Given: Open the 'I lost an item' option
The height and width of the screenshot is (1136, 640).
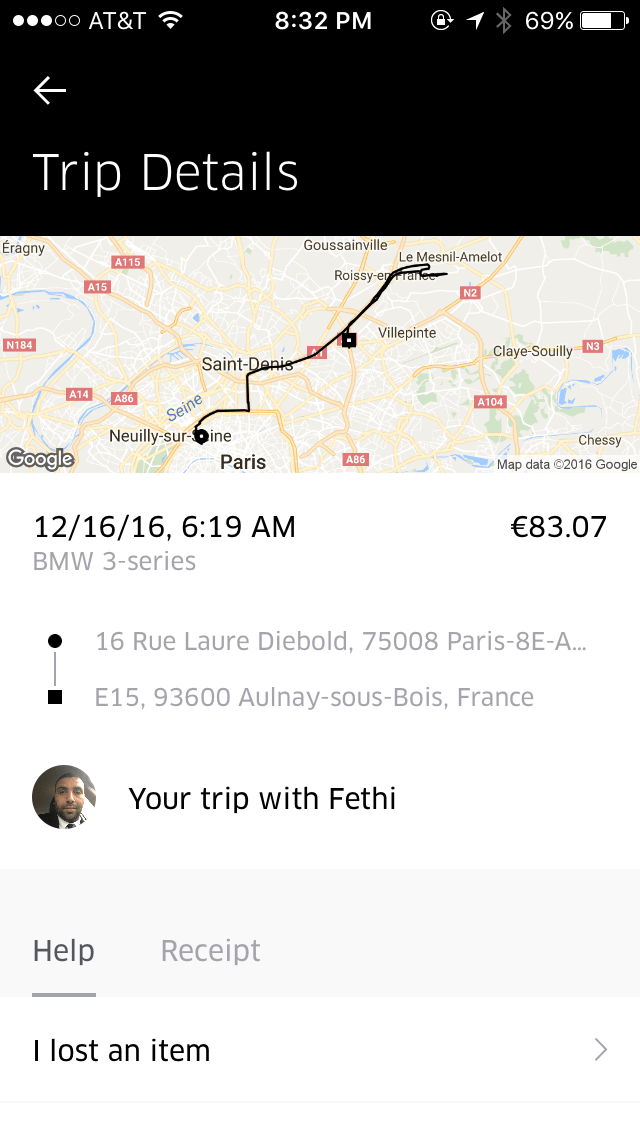Looking at the screenshot, I should [x=320, y=1050].
